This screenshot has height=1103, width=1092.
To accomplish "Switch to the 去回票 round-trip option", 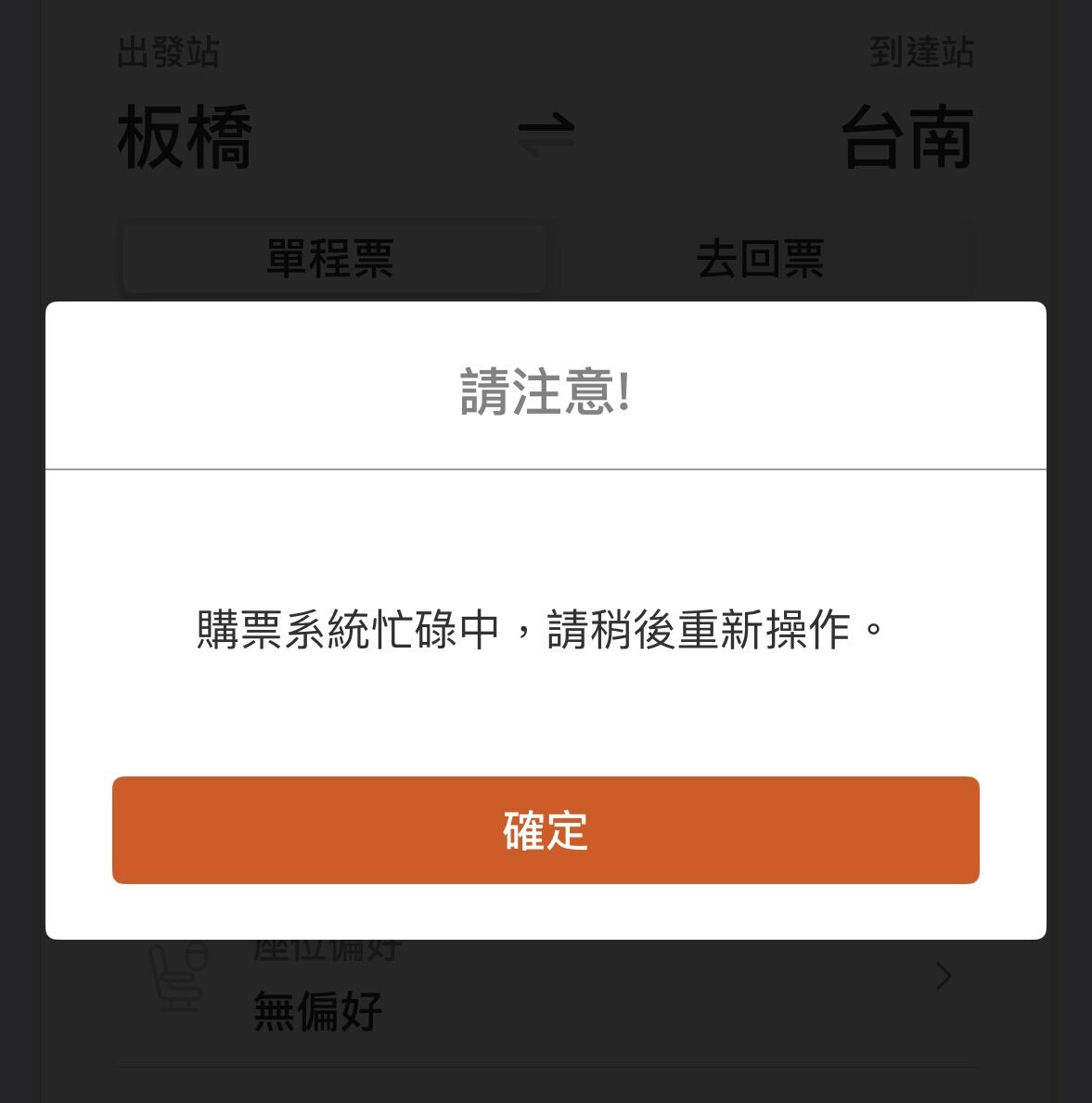I will click(x=763, y=261).
